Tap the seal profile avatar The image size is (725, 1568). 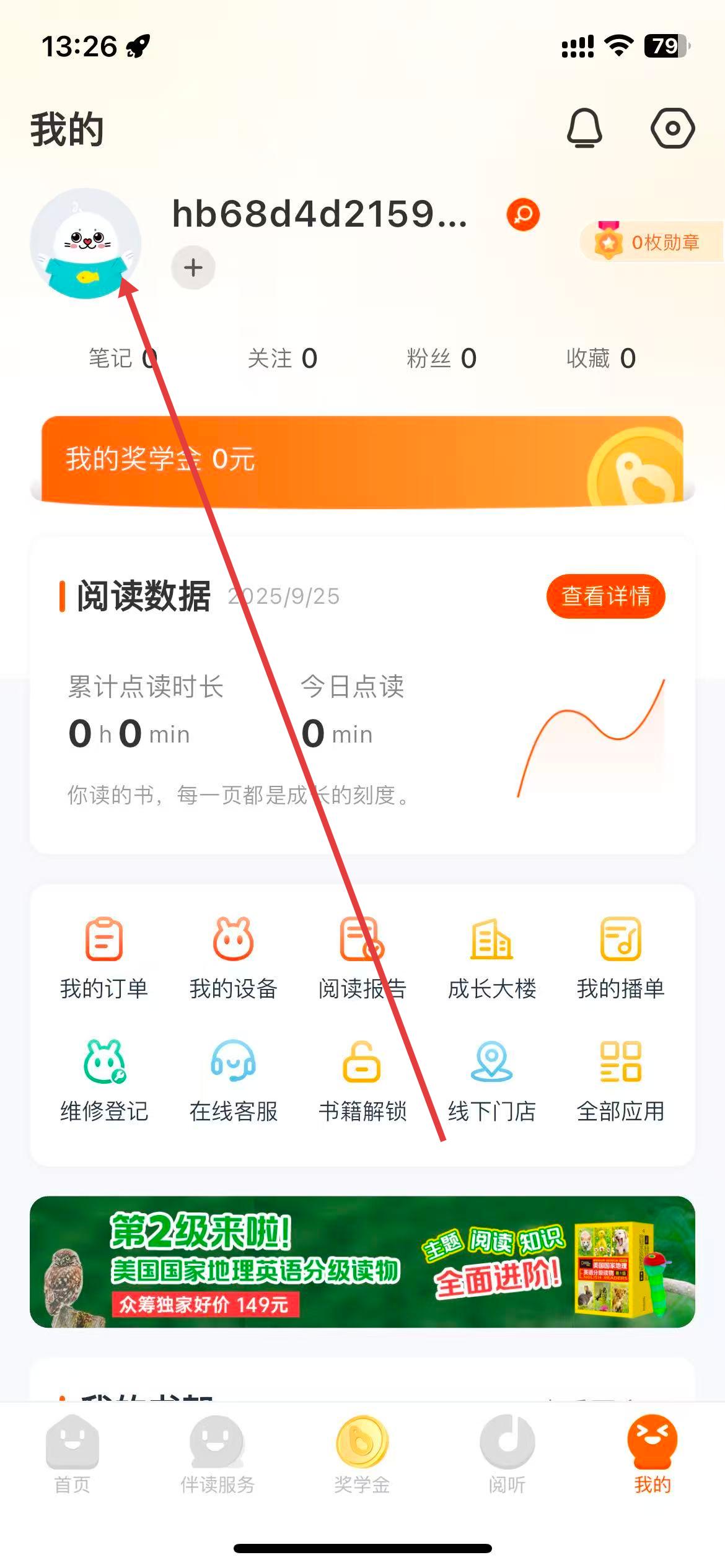pyautogui.click(x=86, y=243)
